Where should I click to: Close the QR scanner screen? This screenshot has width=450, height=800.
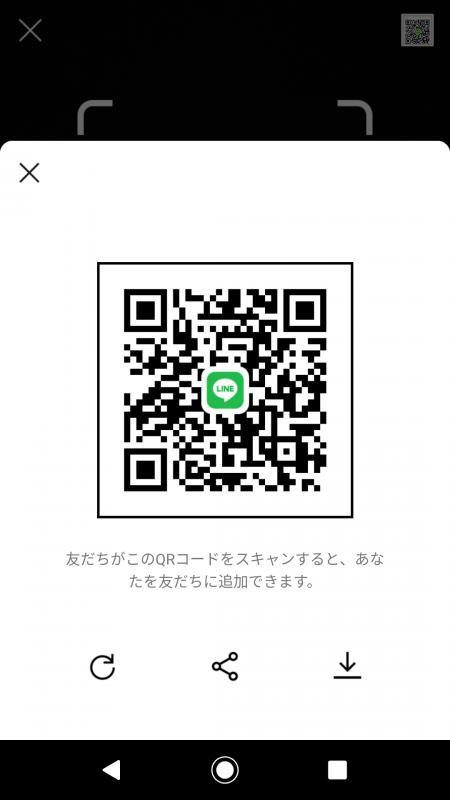coord(30,31)
